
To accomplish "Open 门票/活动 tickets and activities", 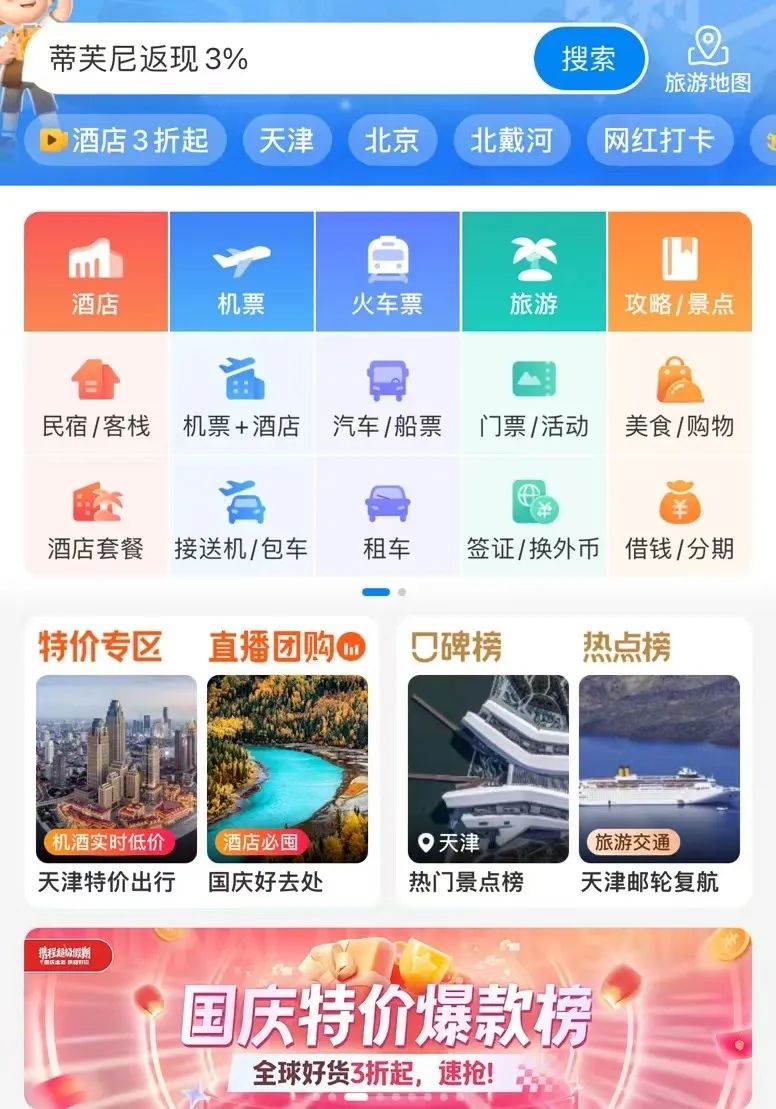I will 533,397.
